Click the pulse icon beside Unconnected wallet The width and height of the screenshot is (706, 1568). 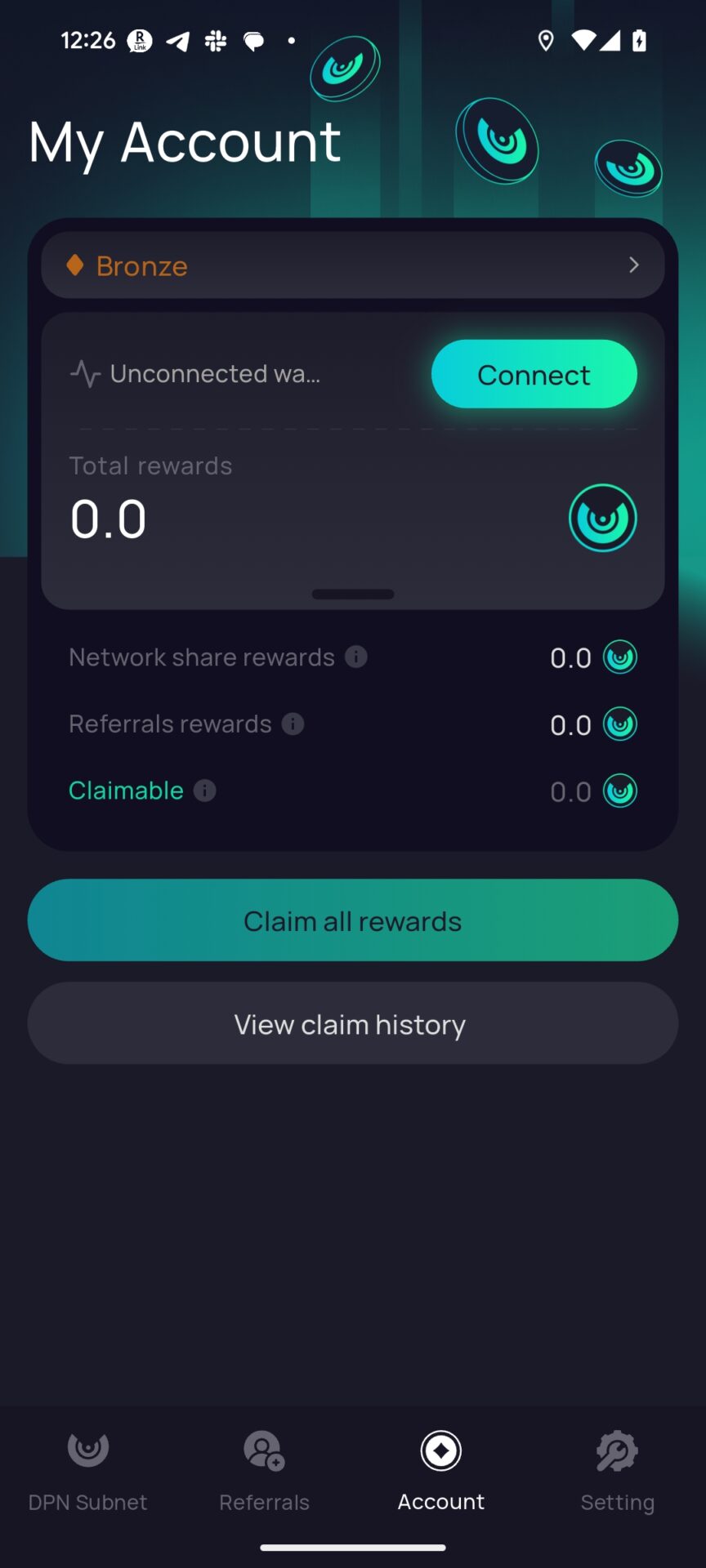click(x=86, y=373)
